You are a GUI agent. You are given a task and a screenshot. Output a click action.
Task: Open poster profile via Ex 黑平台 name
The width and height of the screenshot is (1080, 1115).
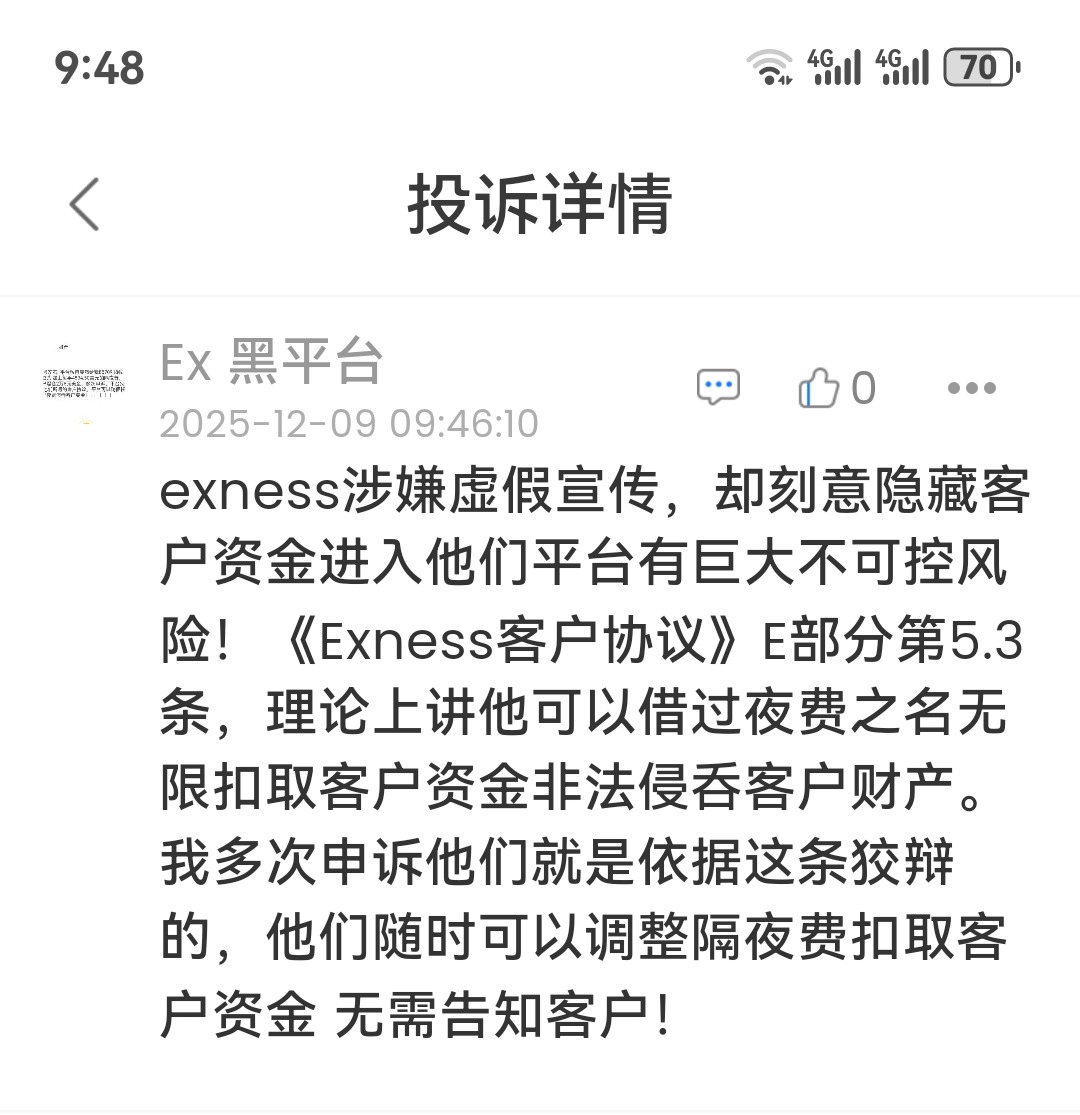272,364
